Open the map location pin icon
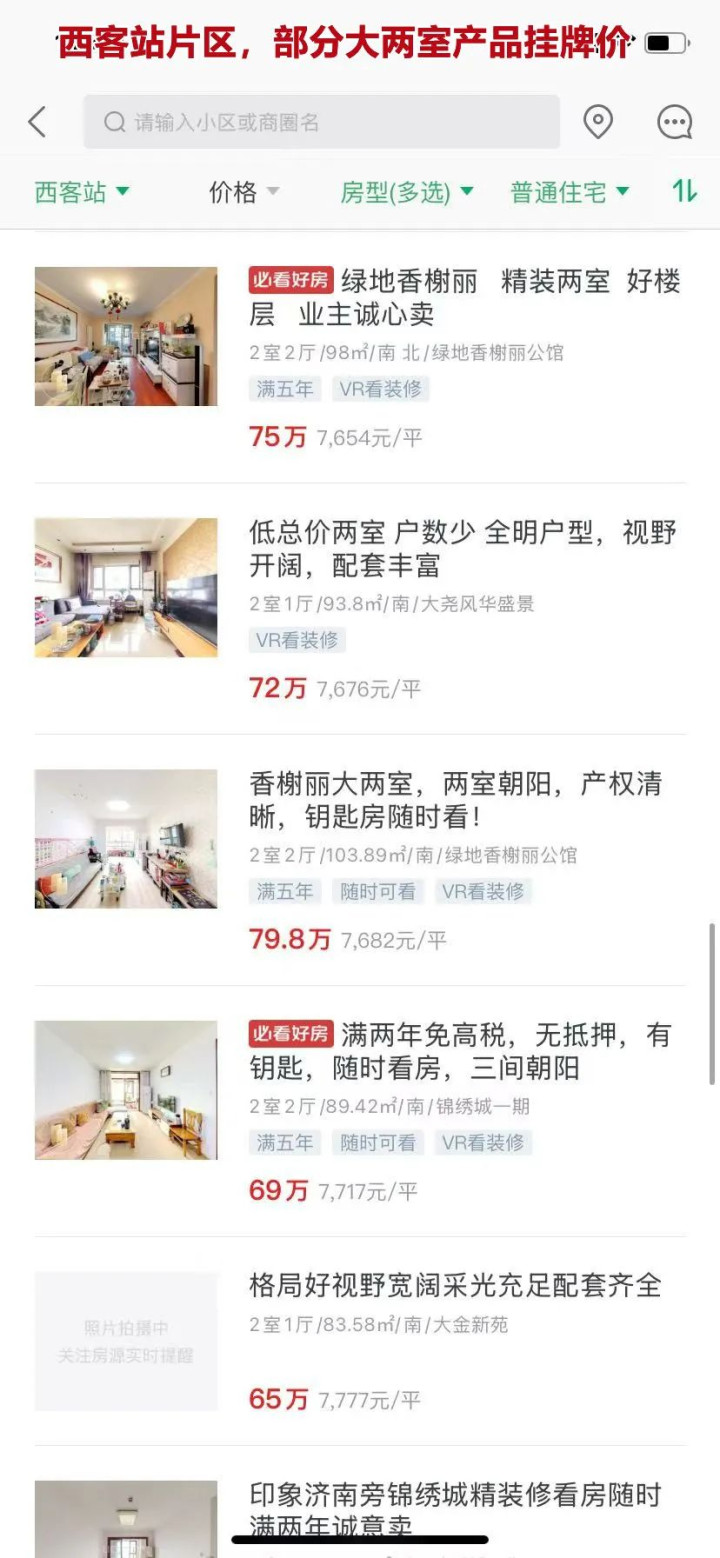This screenshot has width=720, height=1558. coord(598,122)
